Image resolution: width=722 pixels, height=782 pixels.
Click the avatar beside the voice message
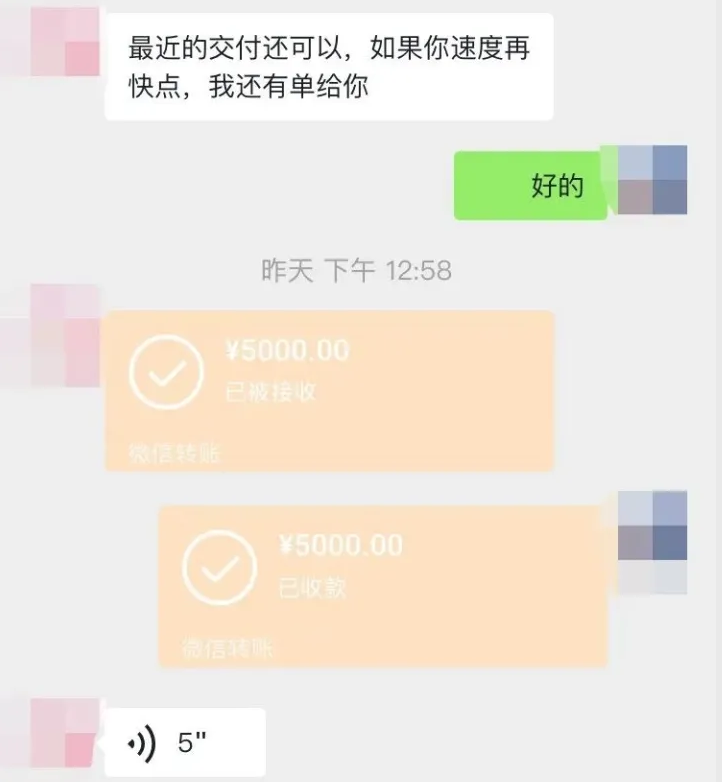[x=60, y=730]
